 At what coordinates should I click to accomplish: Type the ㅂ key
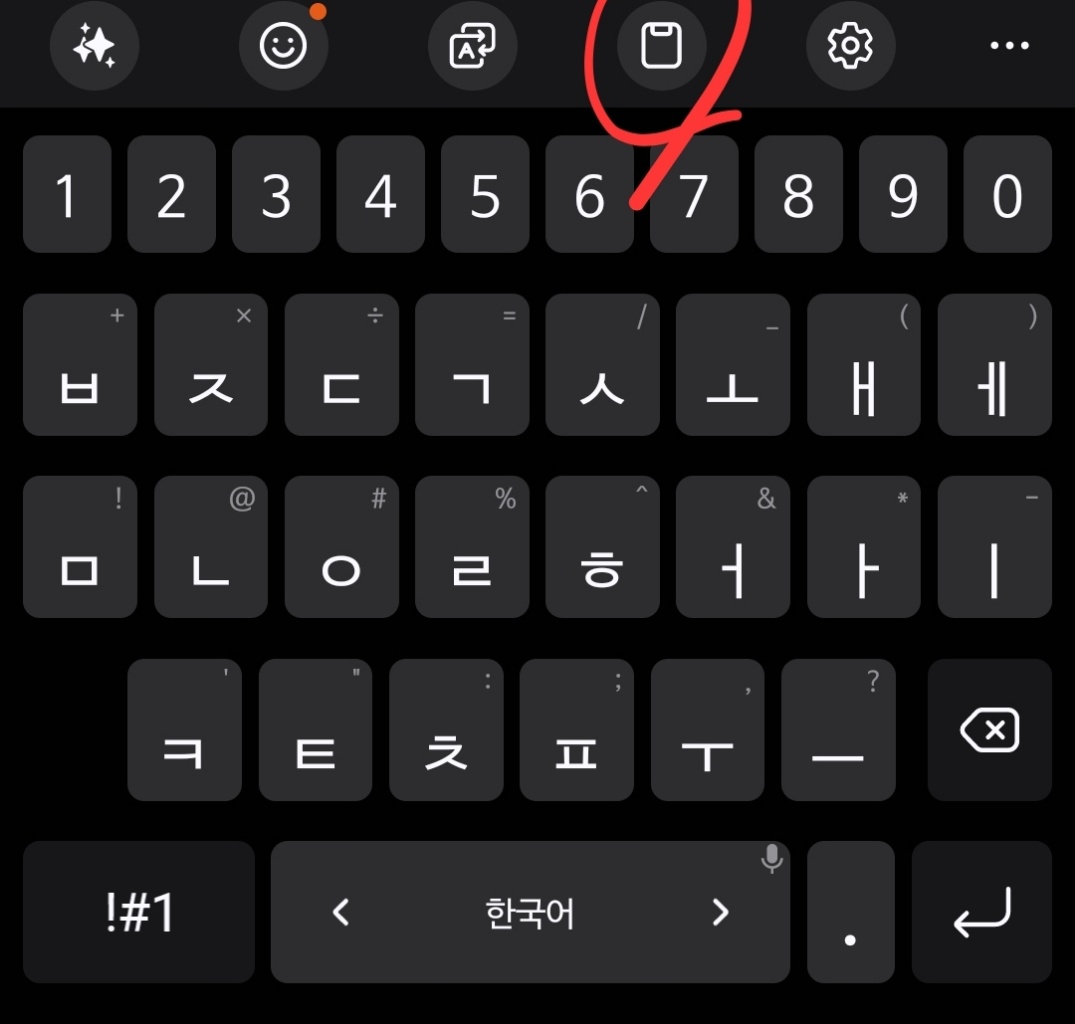coord(80,366)
